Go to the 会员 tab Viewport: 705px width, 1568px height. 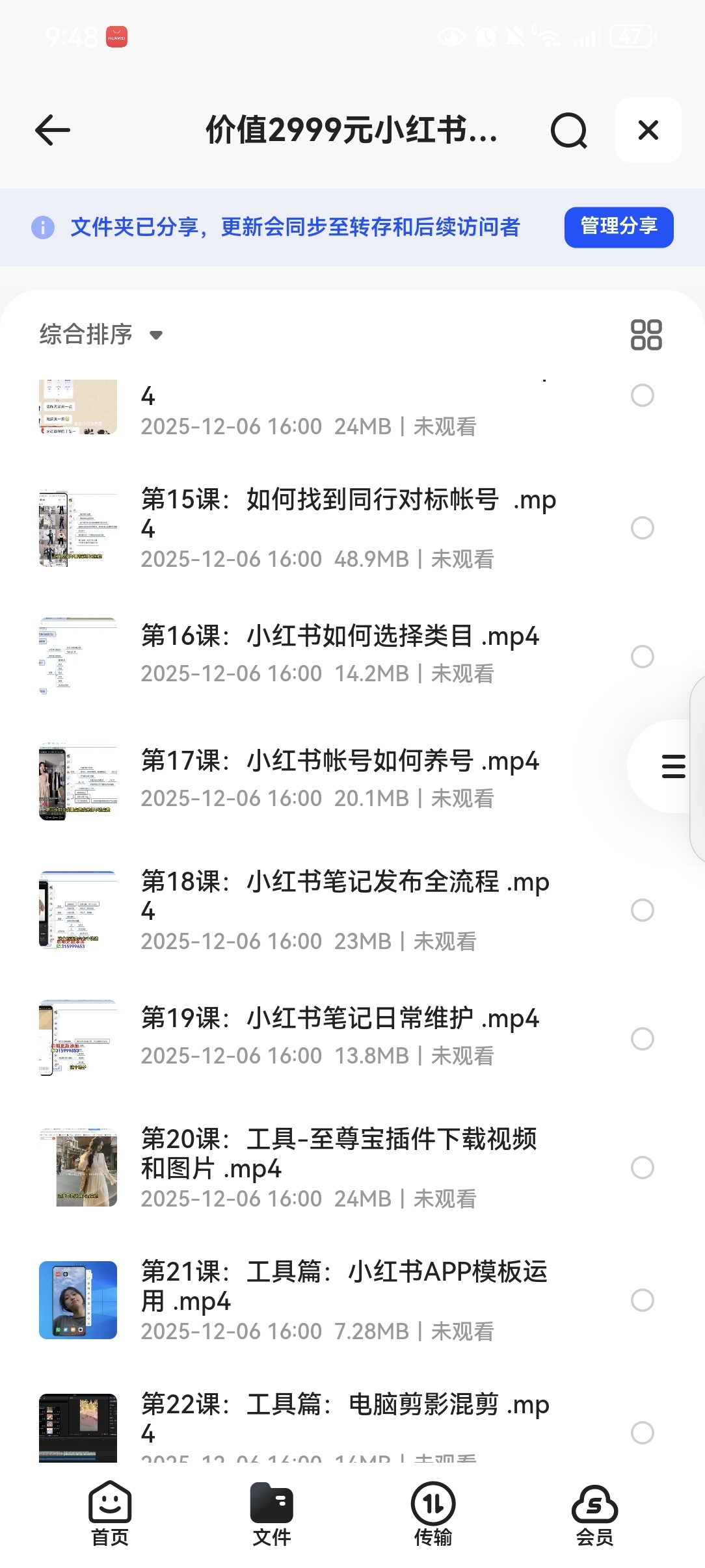pos(594,1514)
